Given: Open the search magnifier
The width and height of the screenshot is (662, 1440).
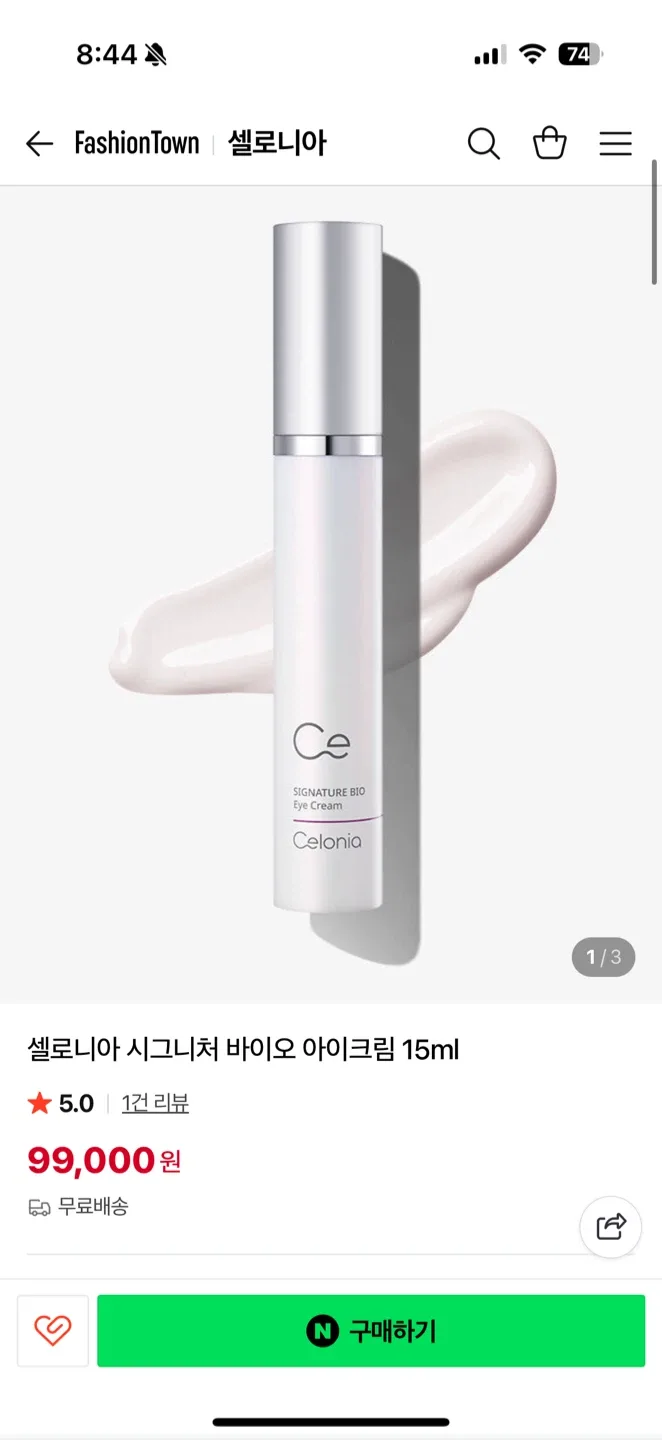Looking at the screenshot, I should pos(483,144).
